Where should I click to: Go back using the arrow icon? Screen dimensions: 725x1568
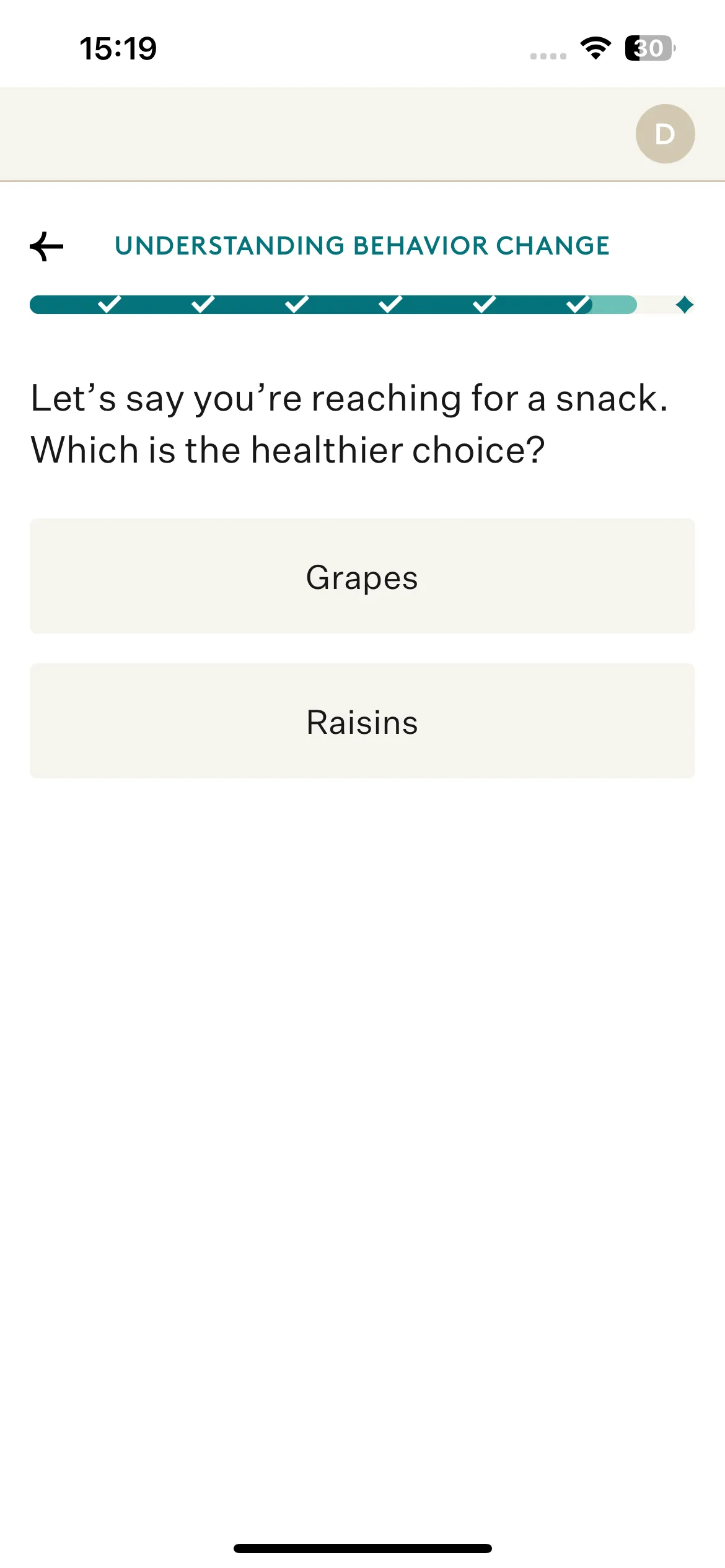pyautogui.click(x=46, y=246)
